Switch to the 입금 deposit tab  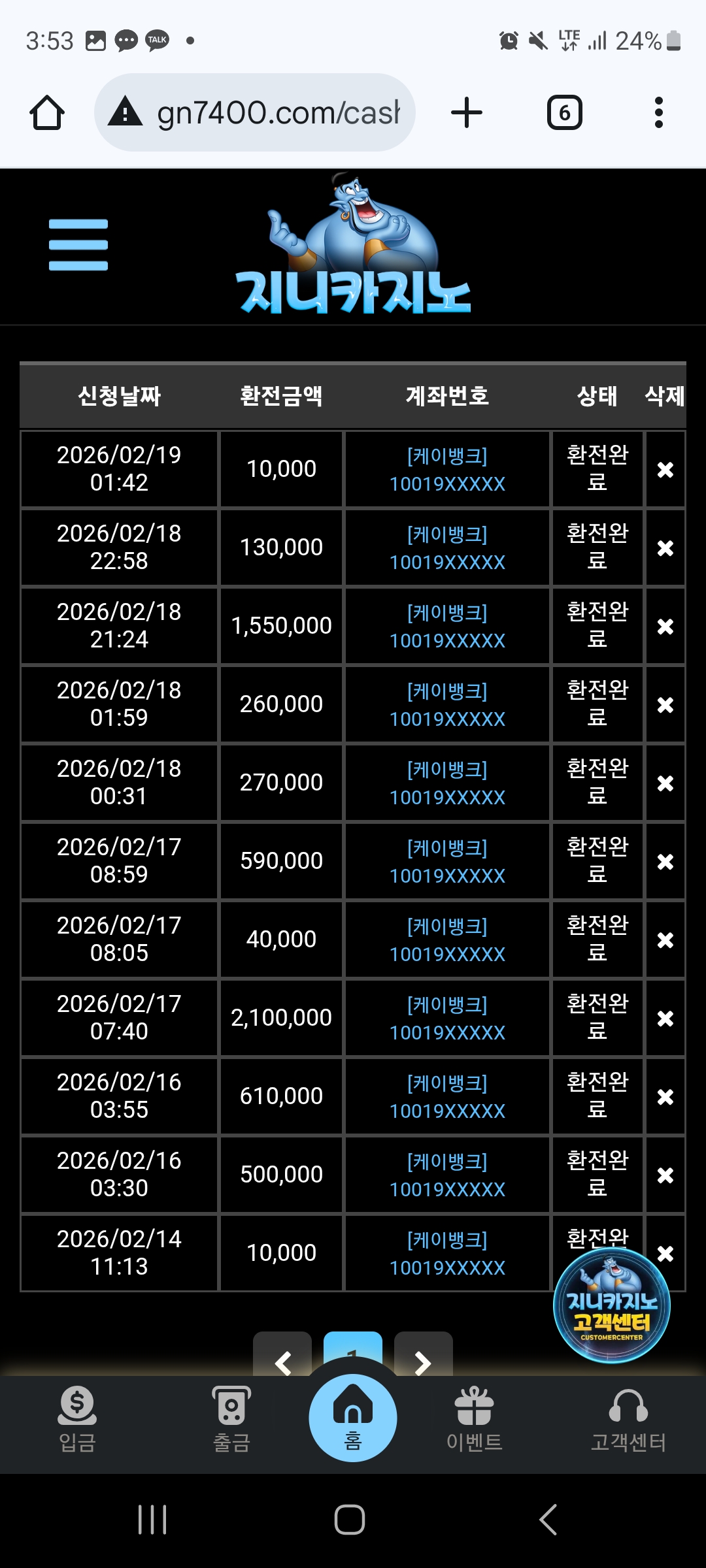click(77, 1419)
